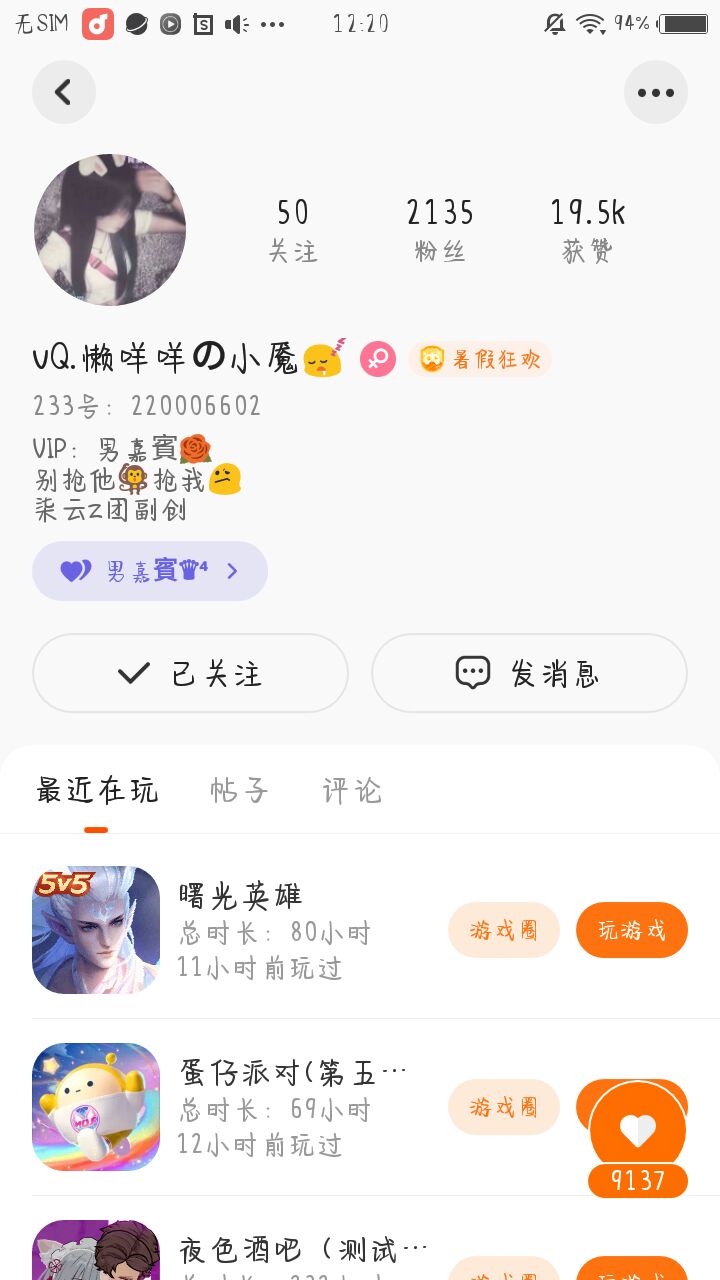
Task: Open the 暑假狂欢 badge
Action: click(x=480, y=359)
